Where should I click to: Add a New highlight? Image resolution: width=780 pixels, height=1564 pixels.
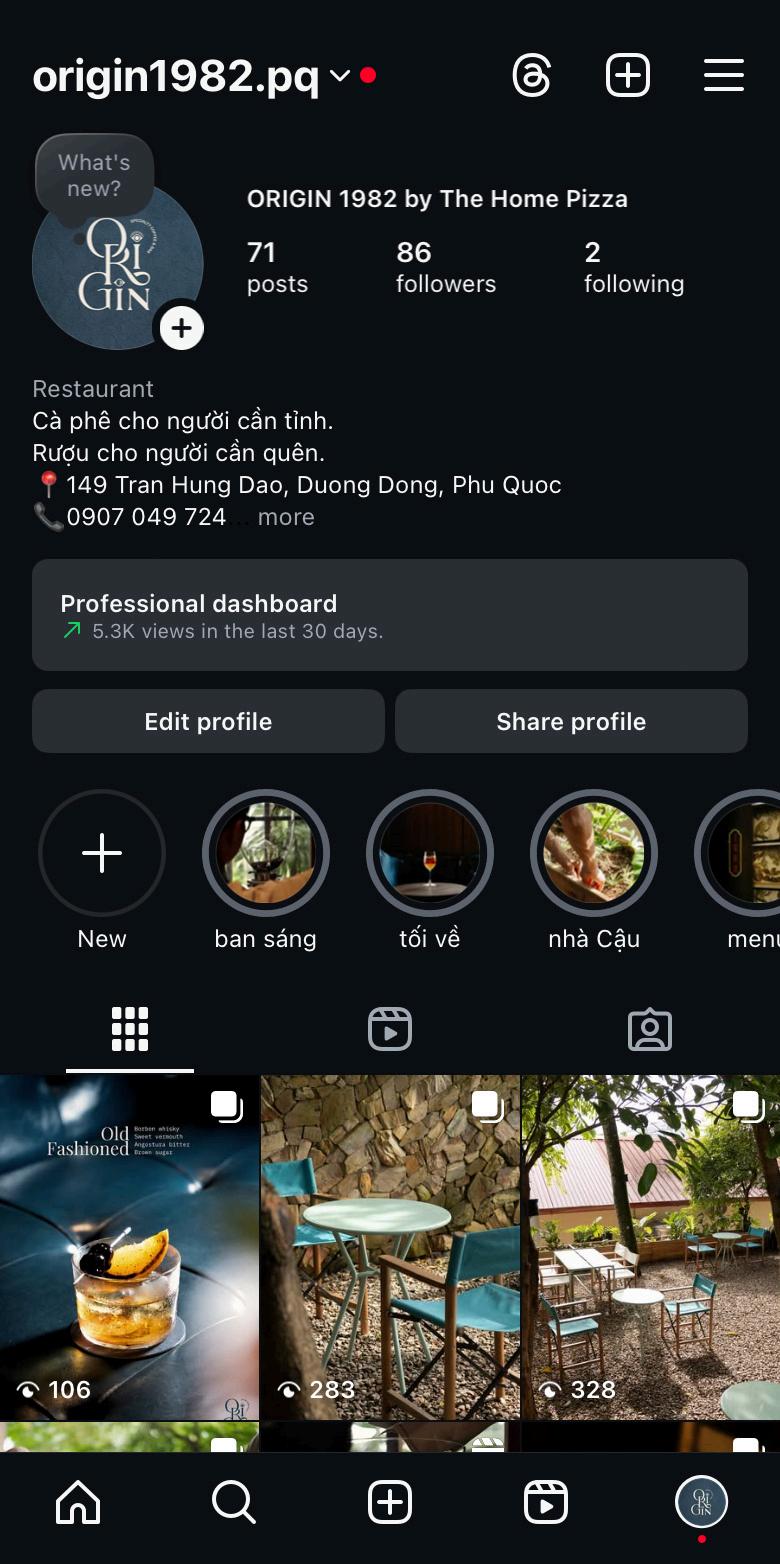102,853
